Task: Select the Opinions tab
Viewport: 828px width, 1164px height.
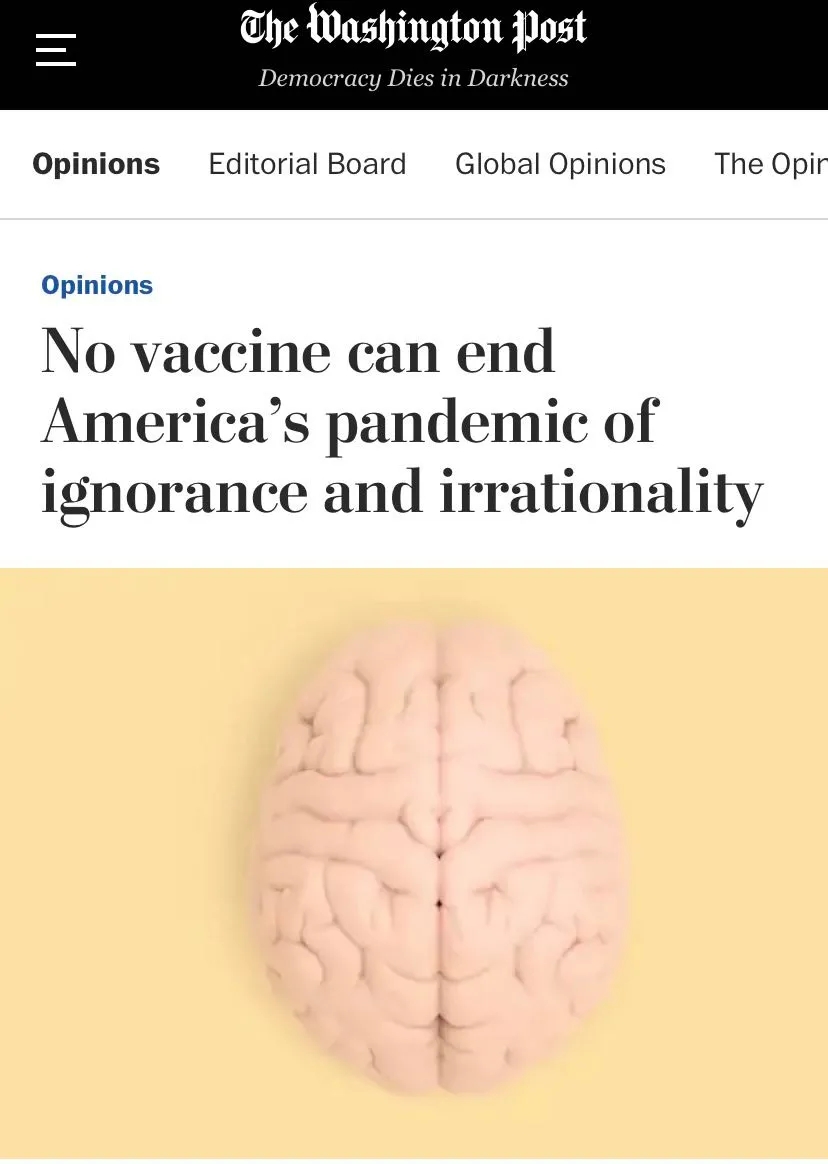Action: click(96, 164)
